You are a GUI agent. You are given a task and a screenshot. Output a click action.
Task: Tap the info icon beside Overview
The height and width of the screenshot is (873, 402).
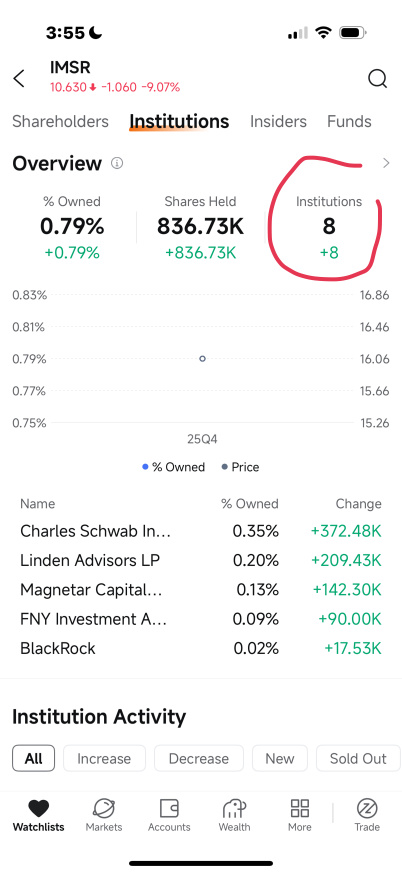click(x=117, y=163)
